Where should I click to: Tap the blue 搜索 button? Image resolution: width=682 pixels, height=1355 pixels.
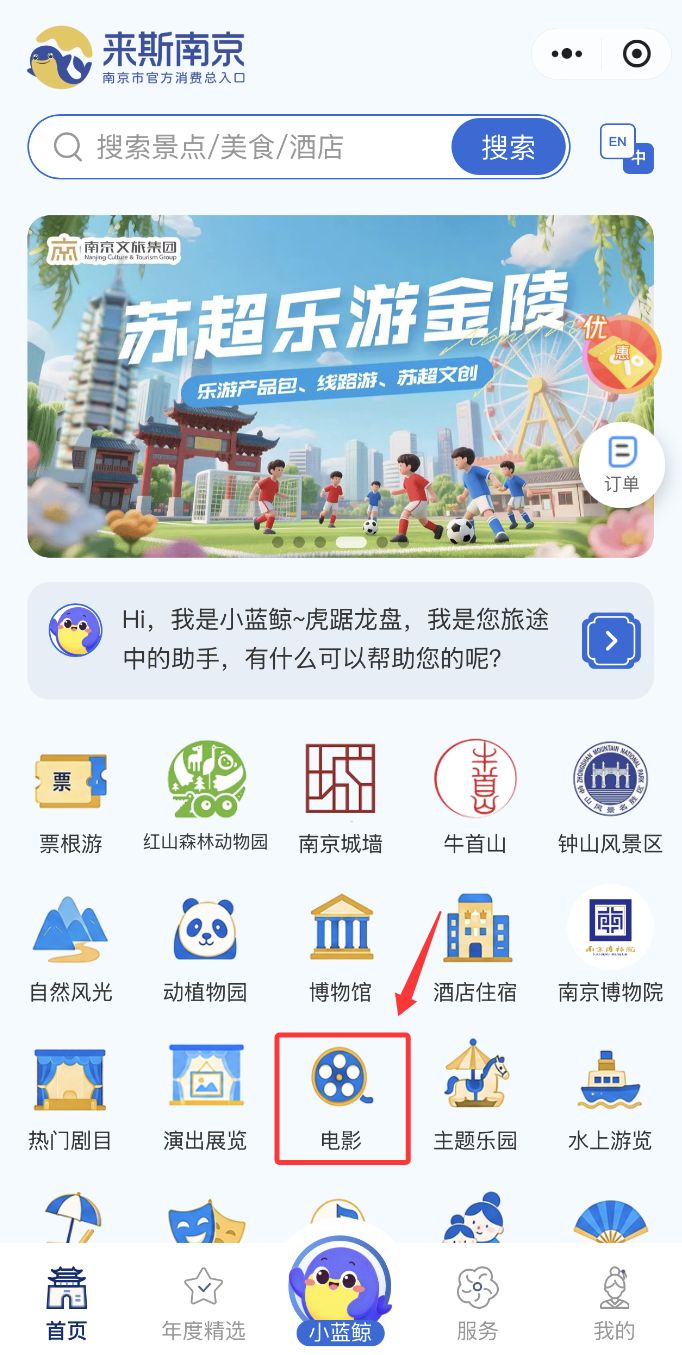pyautogui.click(x=508, y=147)
